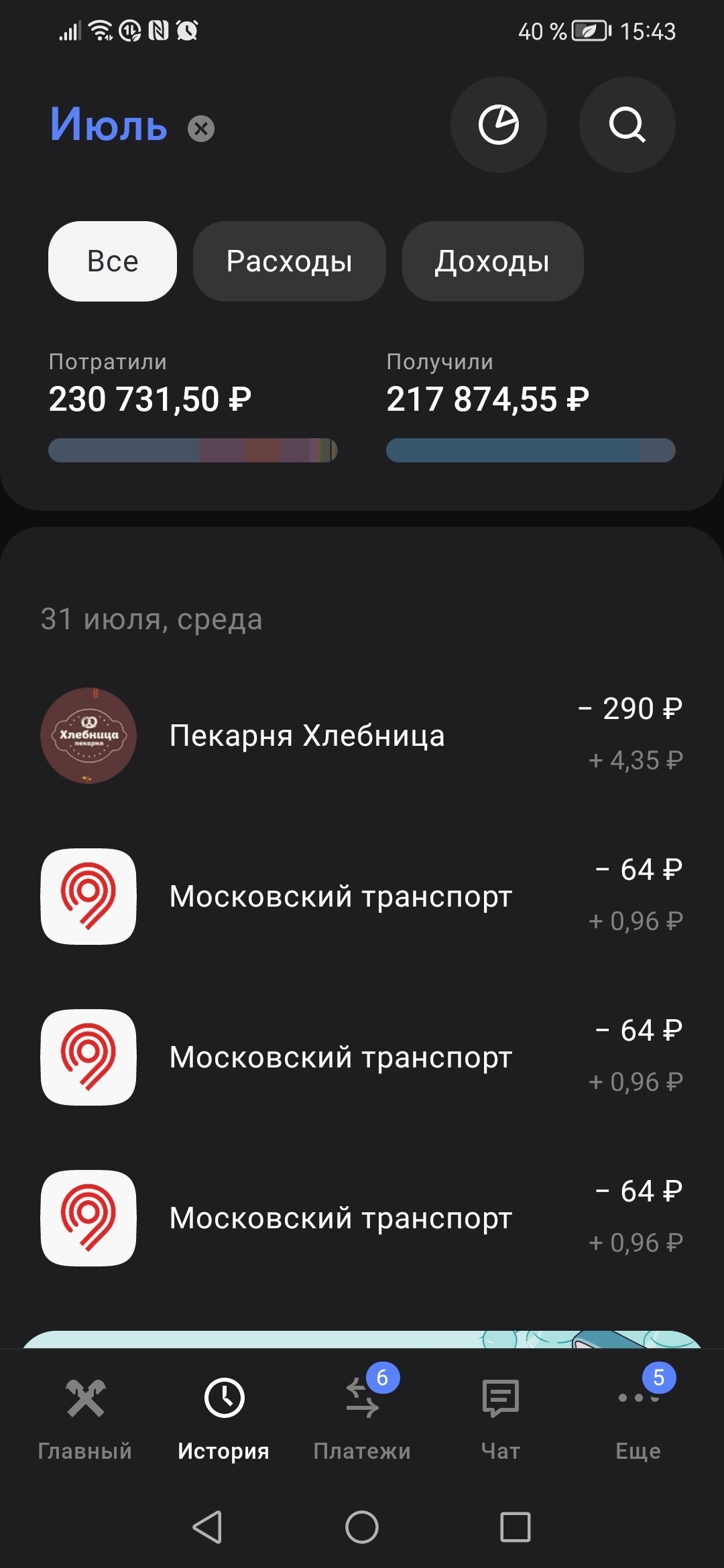Show only Доходы operations

(492, 261)
